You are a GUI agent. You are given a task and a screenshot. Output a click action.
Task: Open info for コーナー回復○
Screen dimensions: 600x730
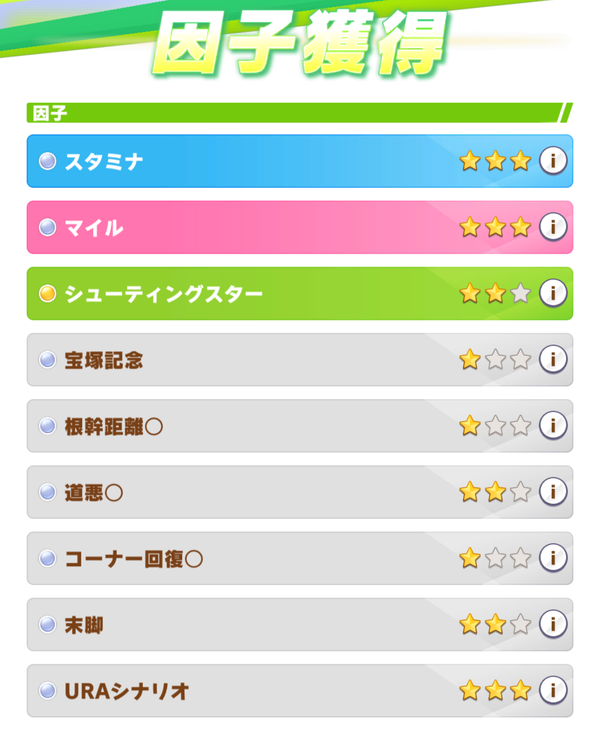[x=553, y=558]
